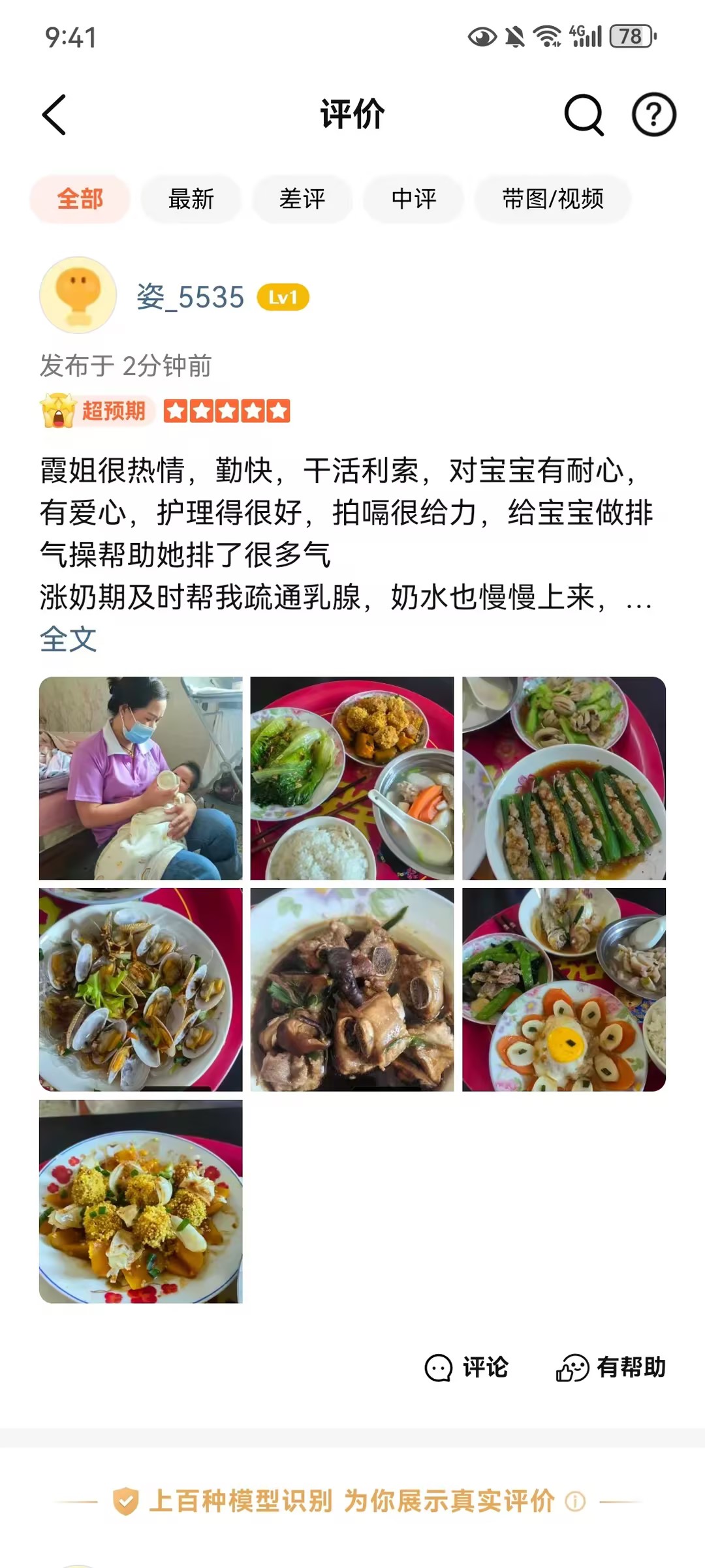
Task: Show reviews with 带图/视频
Action: point(552,199)
